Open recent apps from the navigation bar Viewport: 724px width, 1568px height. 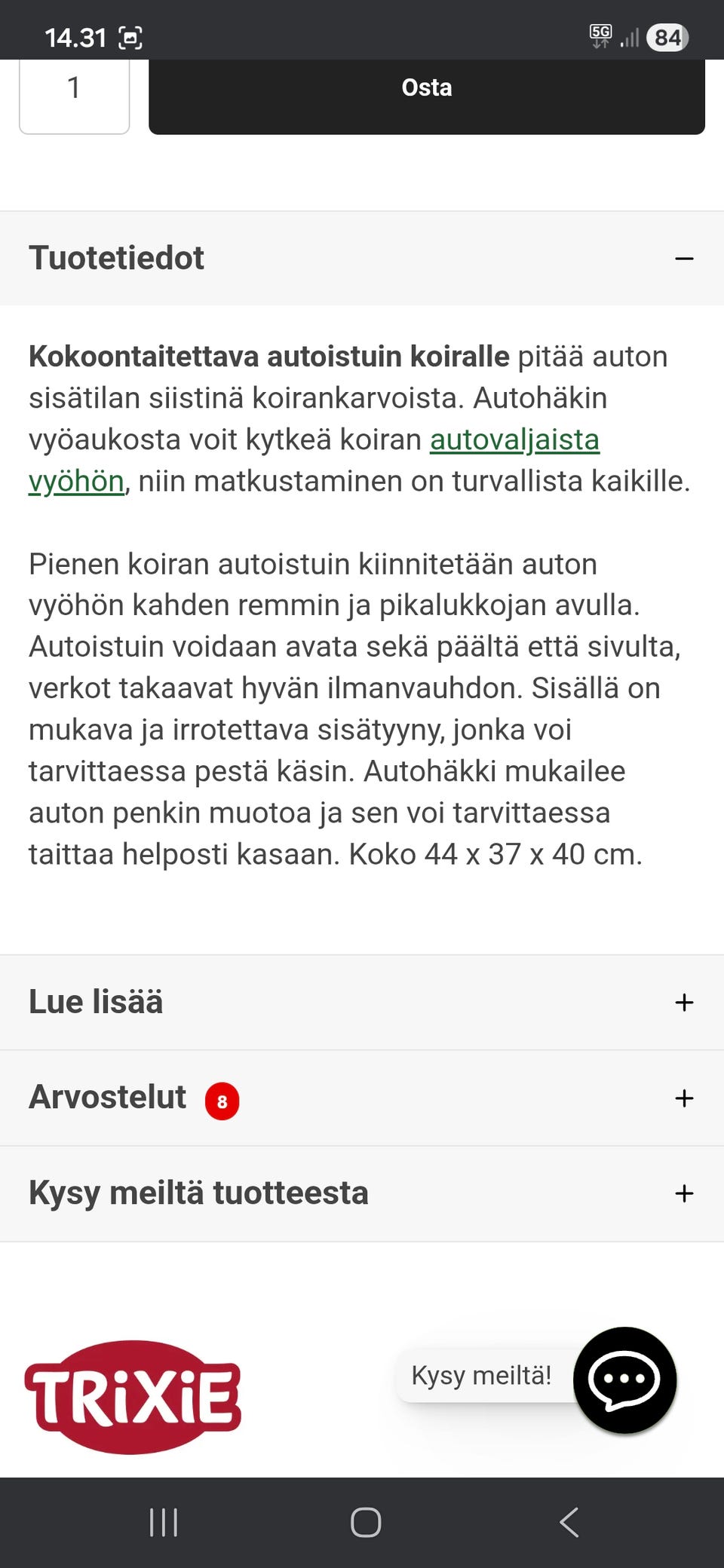pyautogui.click(x=163, y=1521)
